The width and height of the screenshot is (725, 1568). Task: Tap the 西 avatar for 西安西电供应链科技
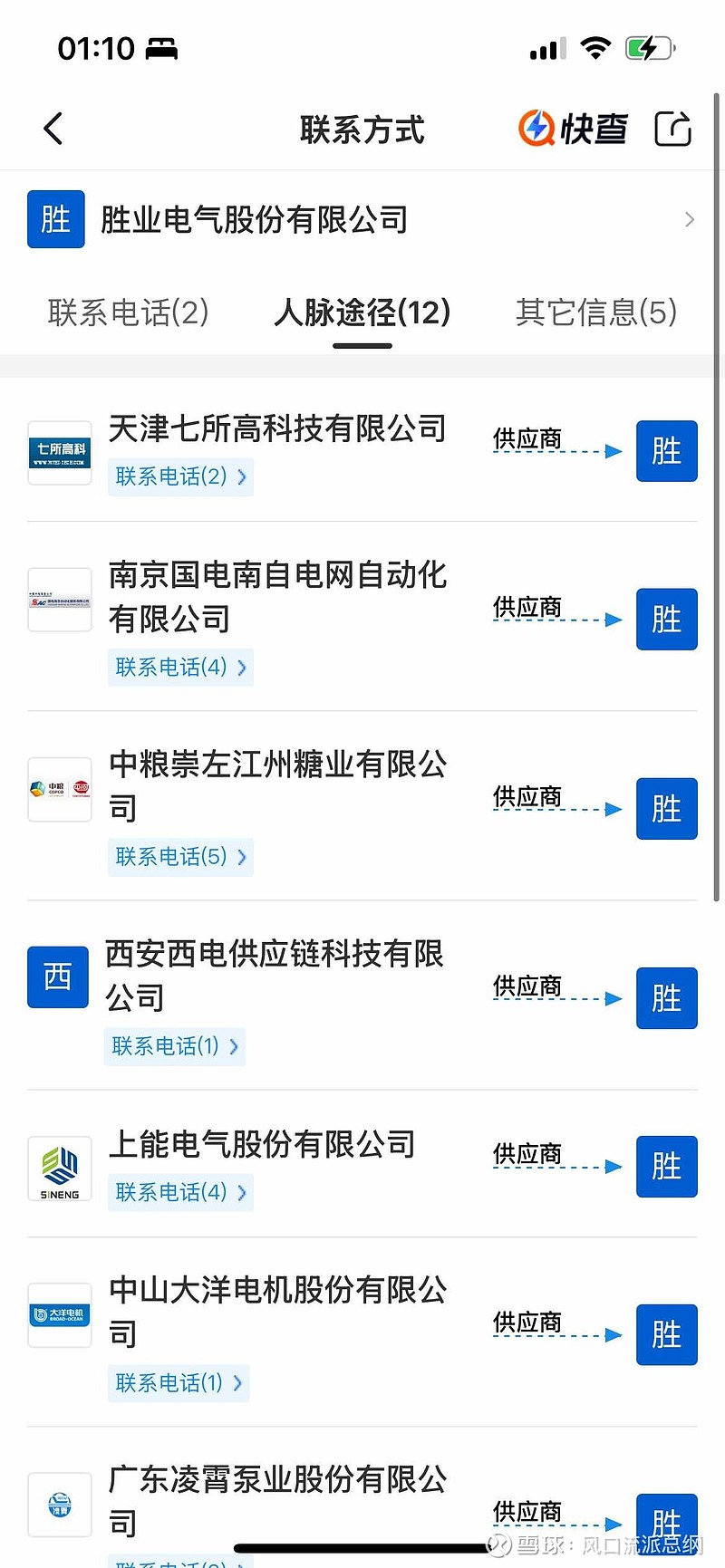(x=58, y=976)
